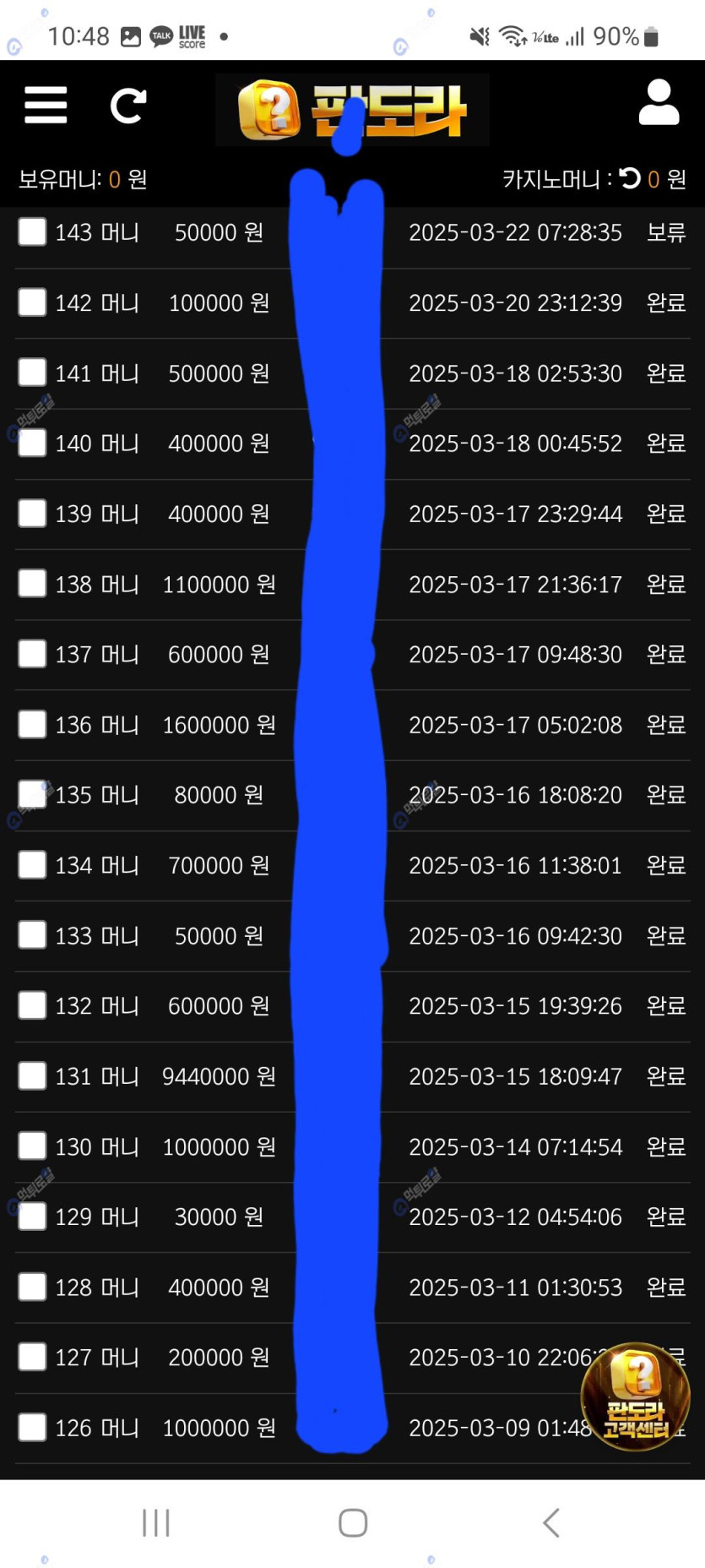Open the hamburger menu
Image resolution: width=705 pixels, height=1568 pixels.
[x=46, y=106]
